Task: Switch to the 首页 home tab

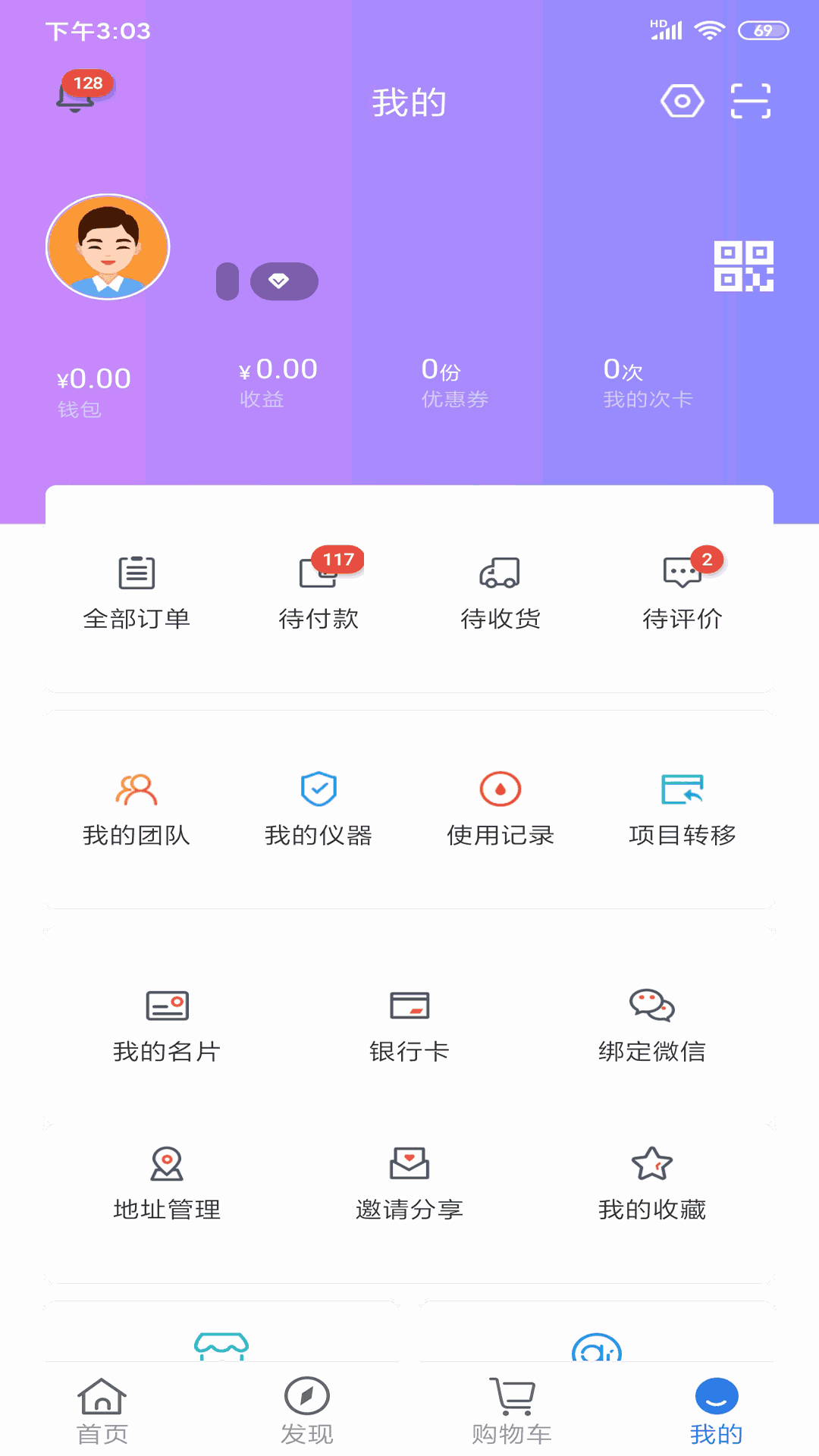Action: click(102, 1409)
